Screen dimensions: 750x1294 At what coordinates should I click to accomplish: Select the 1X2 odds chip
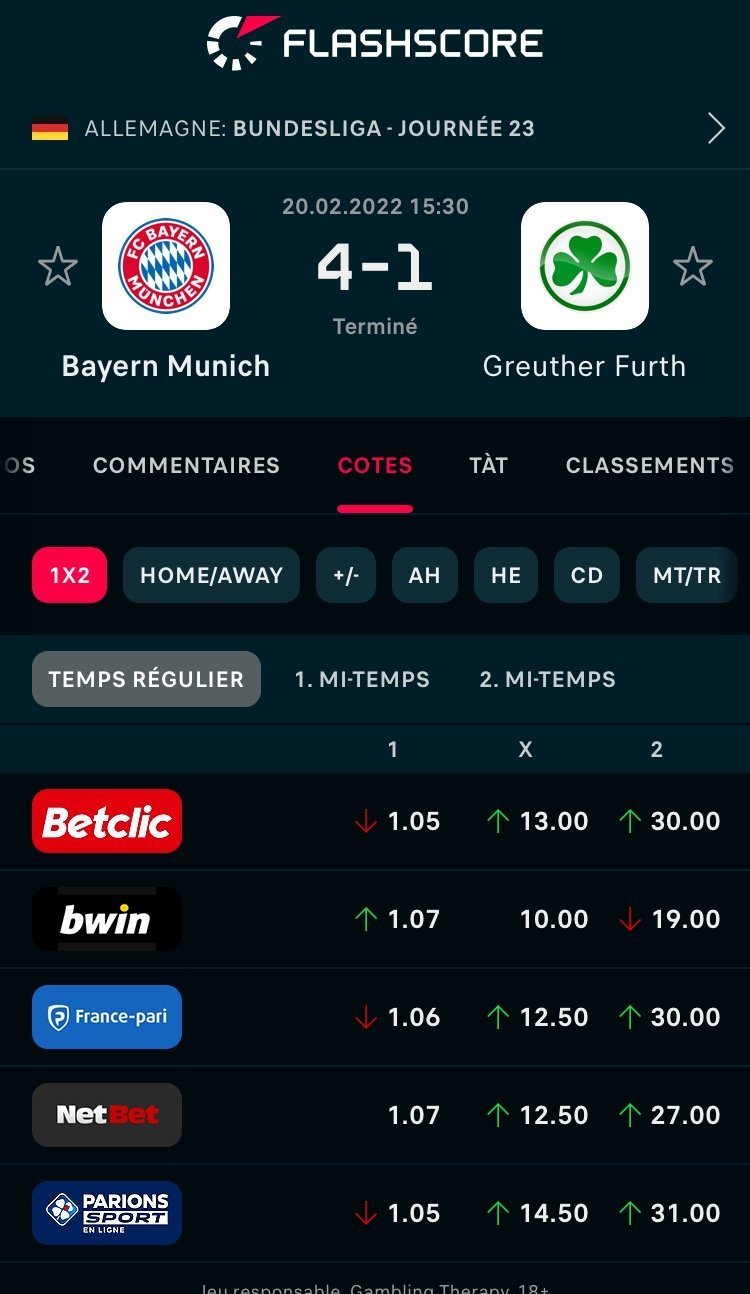click(70, 575)
